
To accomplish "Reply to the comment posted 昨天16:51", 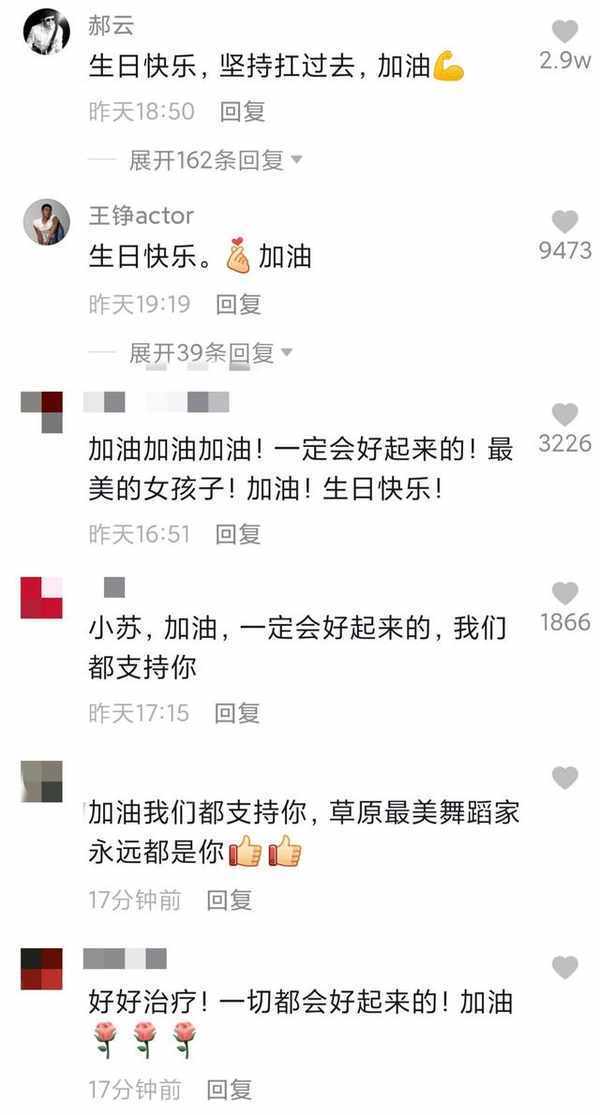I will point(238,534).
